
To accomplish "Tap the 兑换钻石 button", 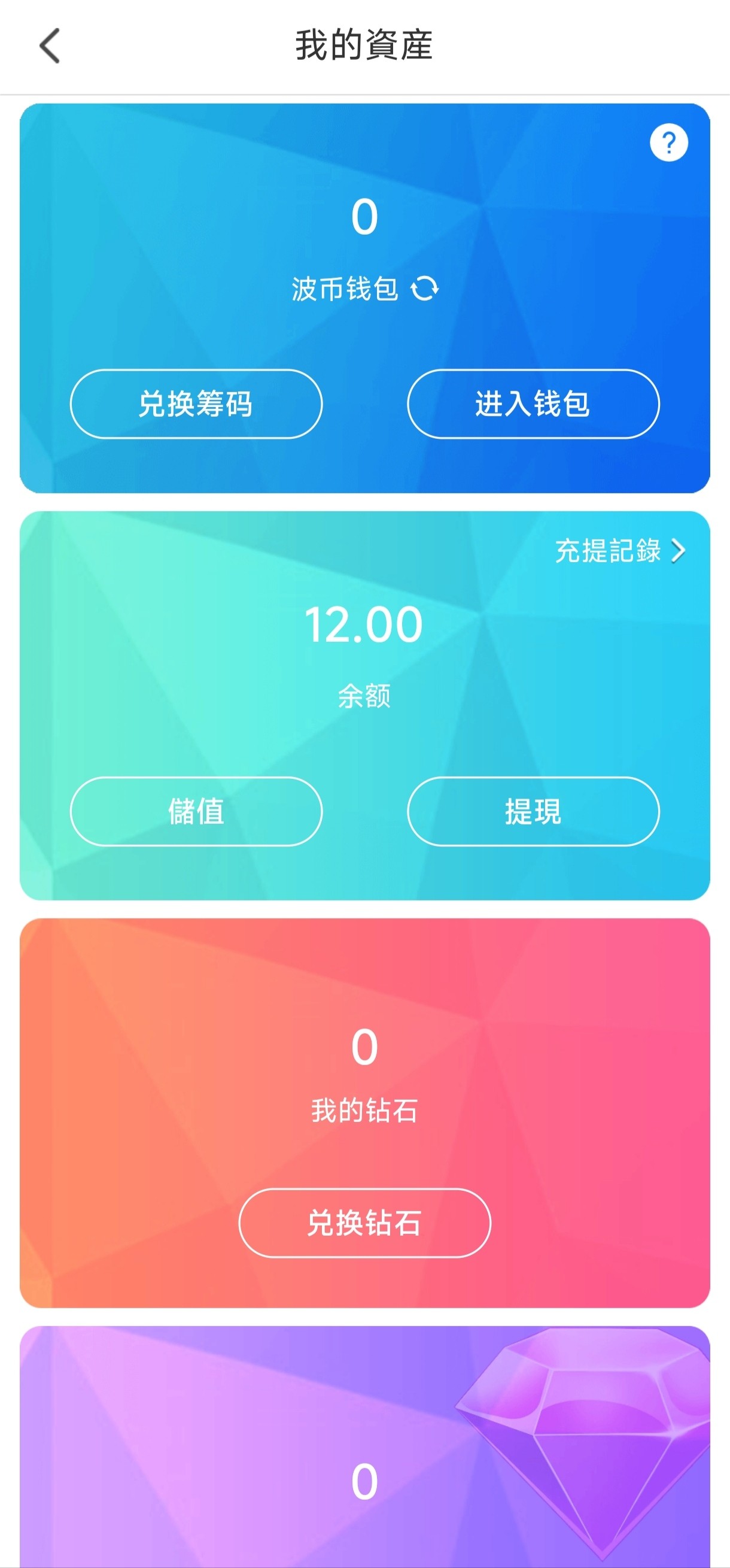I will pyautogui.click(x=364, y=1223).
